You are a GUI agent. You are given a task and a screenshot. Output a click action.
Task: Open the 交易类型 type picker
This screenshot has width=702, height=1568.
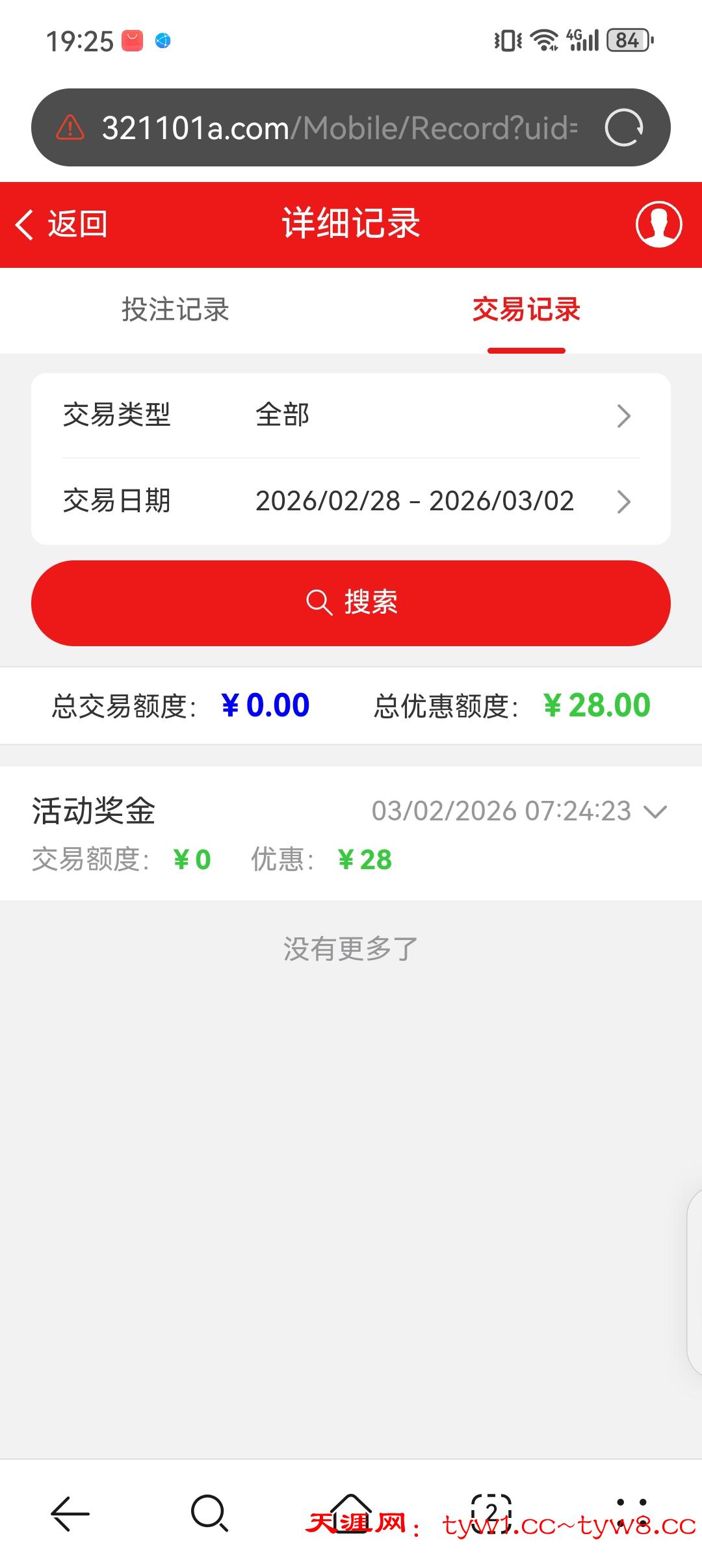[x=351, y=415]
